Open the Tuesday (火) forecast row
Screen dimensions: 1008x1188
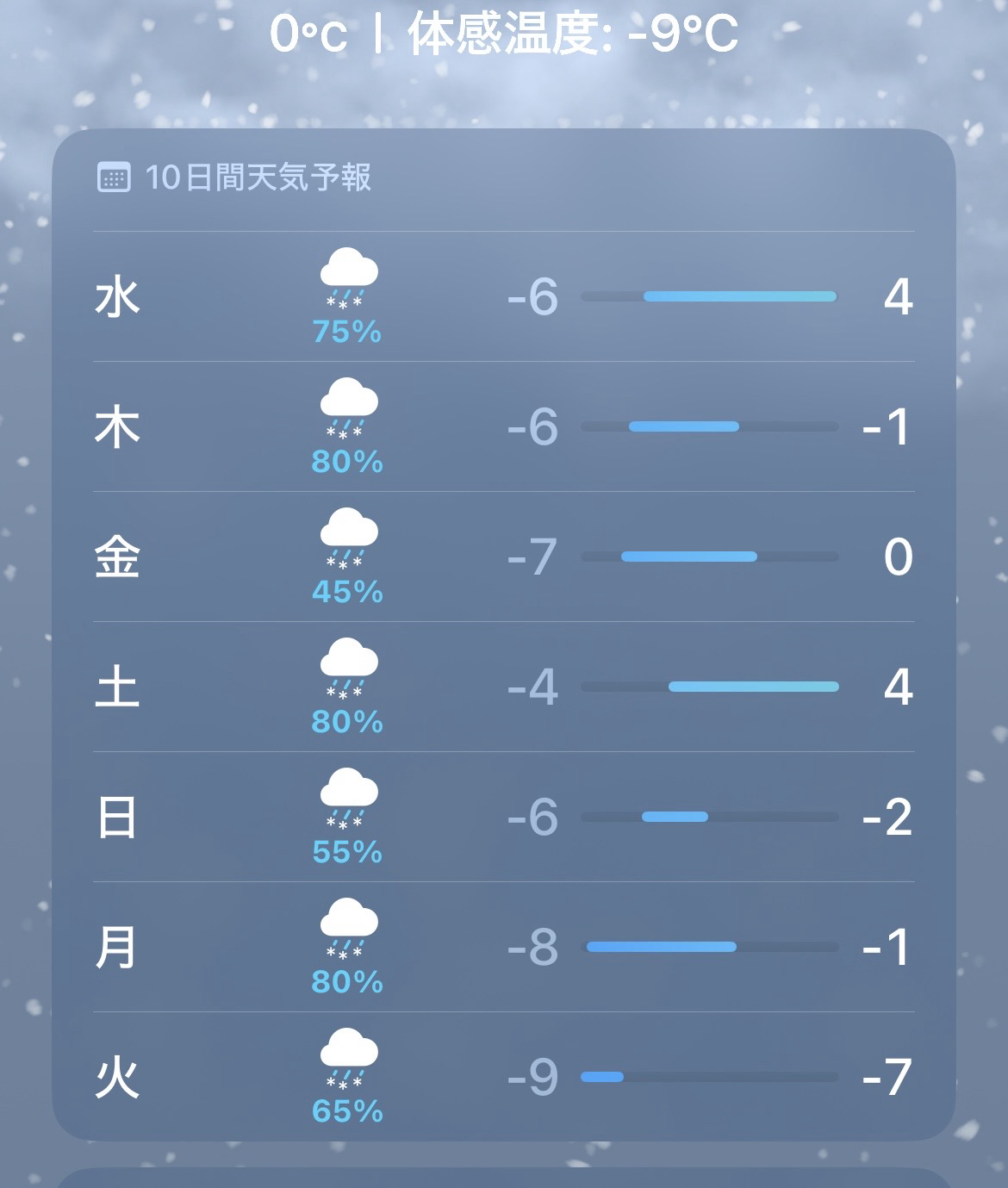pyautogui.click(x=503, y=1077)
